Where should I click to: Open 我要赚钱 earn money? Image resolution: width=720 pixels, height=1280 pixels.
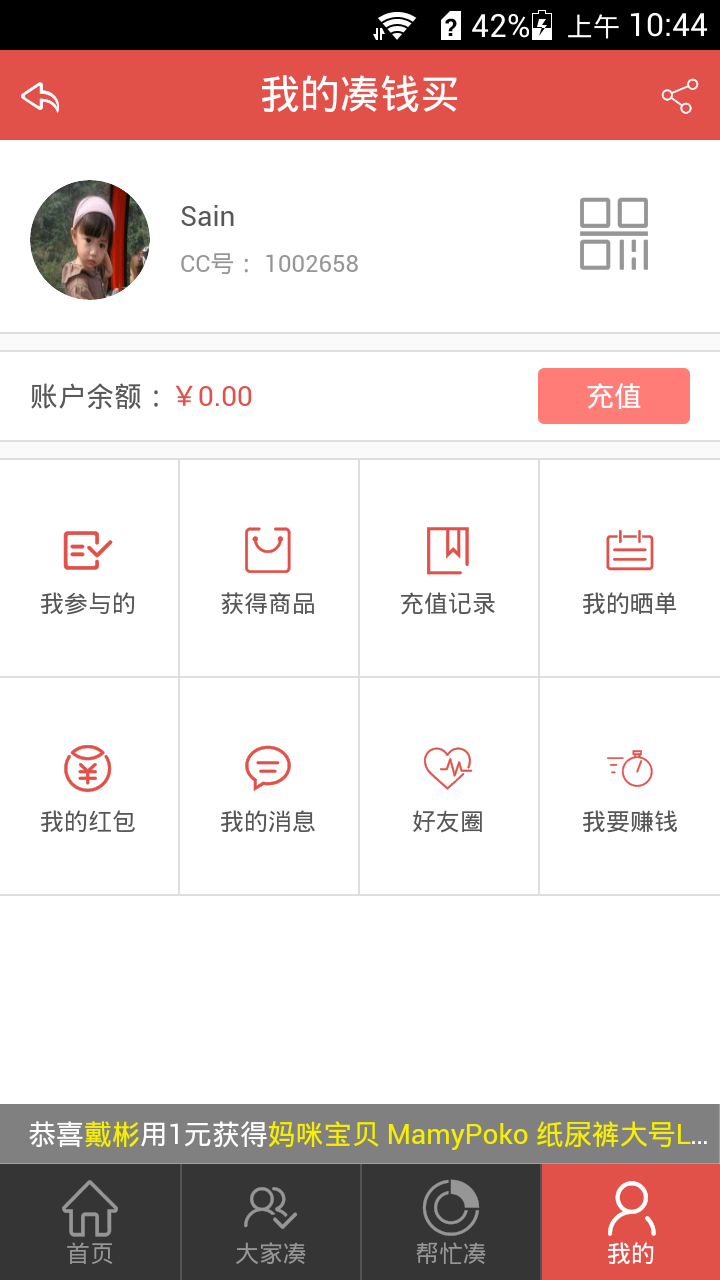(629, 787)
